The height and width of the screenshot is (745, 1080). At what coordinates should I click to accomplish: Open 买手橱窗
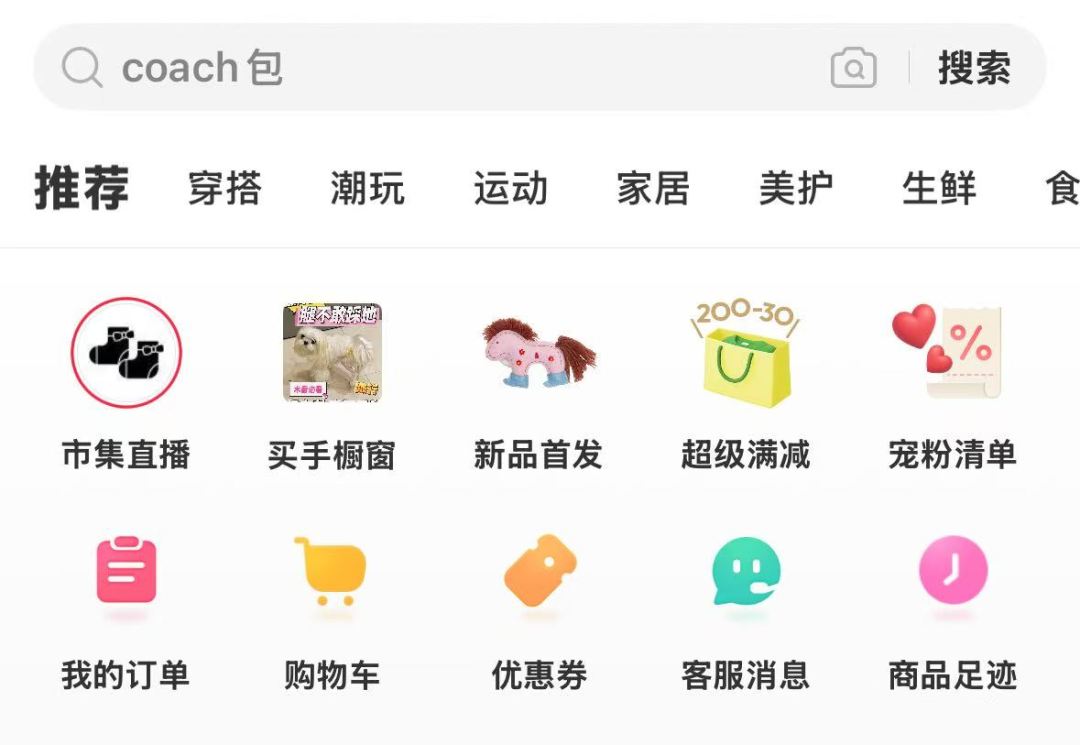(x=332, y=385)
